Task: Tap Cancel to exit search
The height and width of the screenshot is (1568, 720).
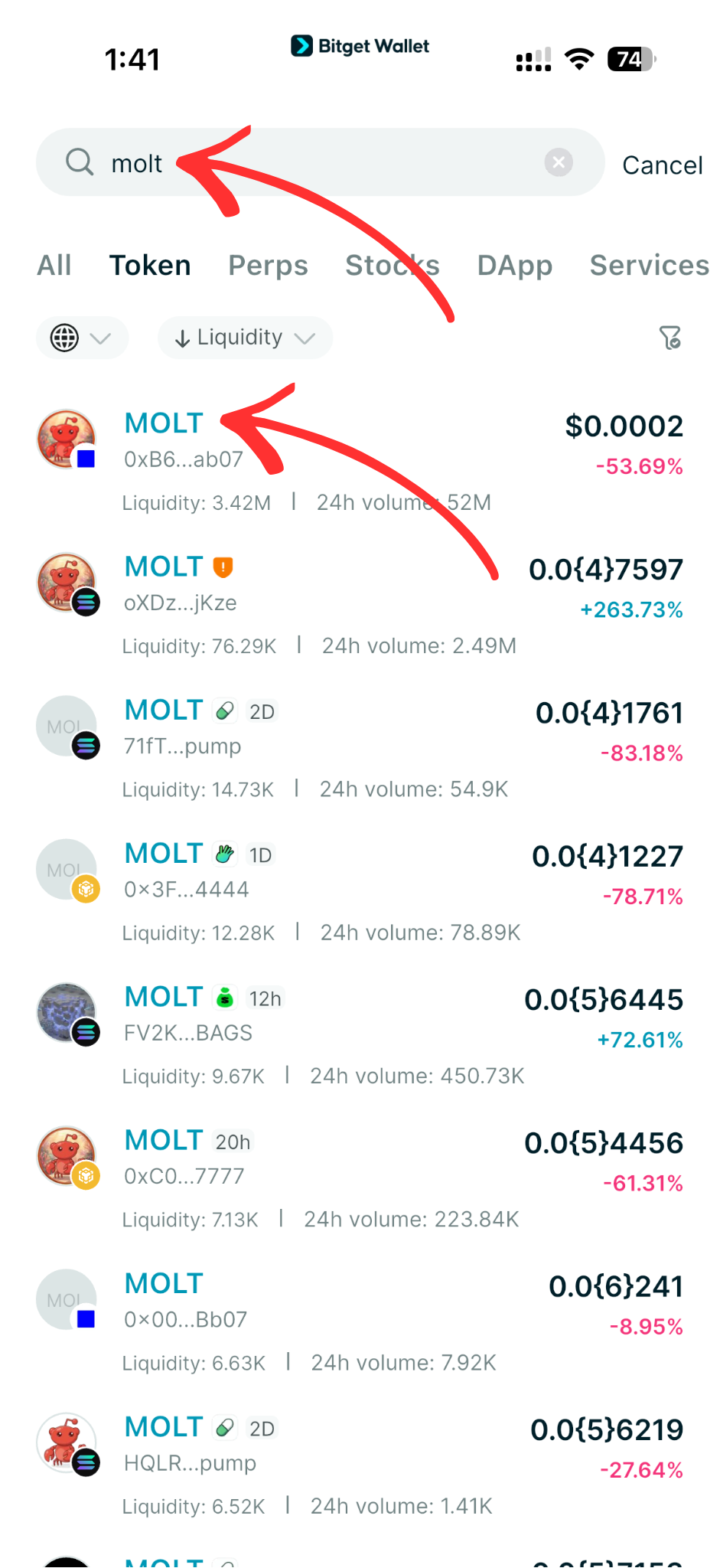Action: click(662, 164)
